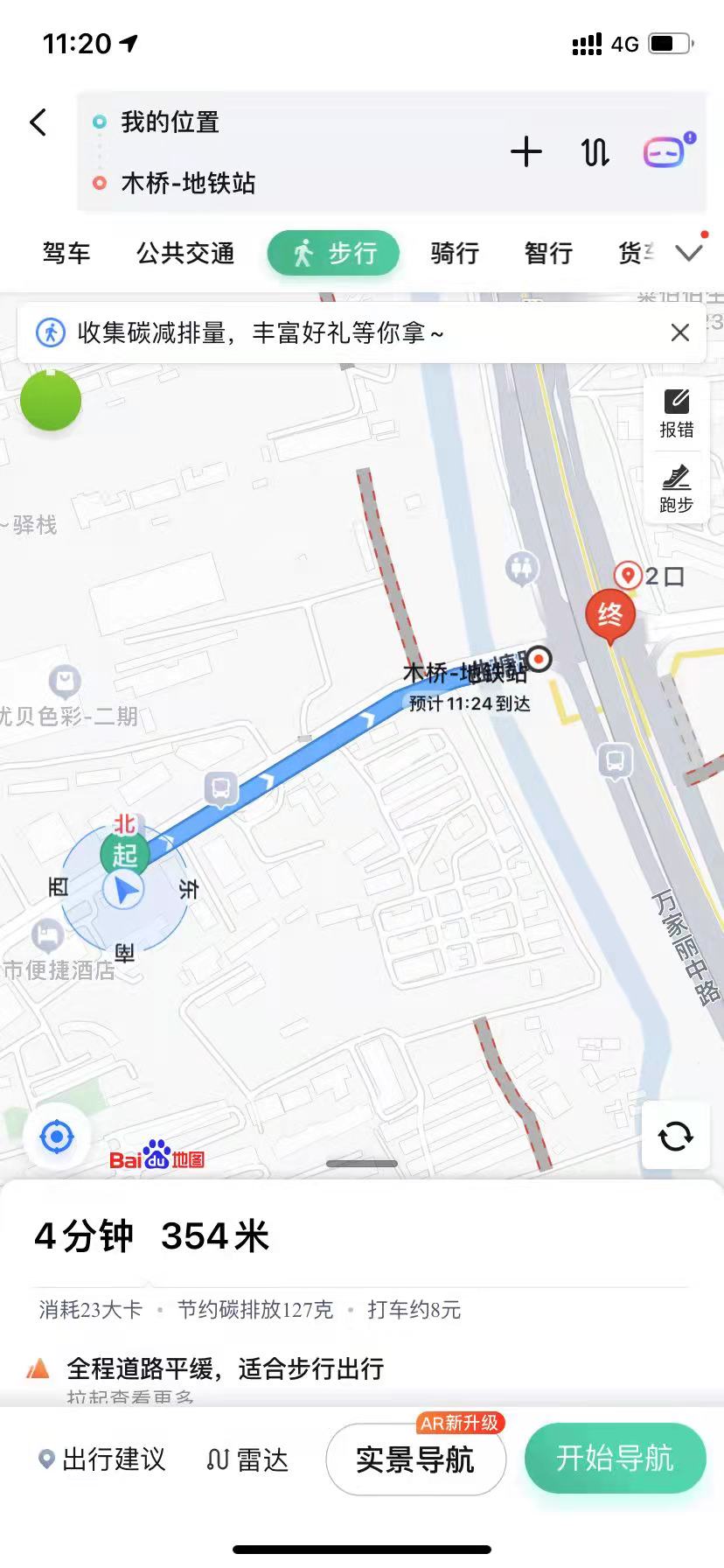The width and height of the screenshot is (724, 1568).
Task: Open the 跑步 running mode
Action: pos(676,489)
